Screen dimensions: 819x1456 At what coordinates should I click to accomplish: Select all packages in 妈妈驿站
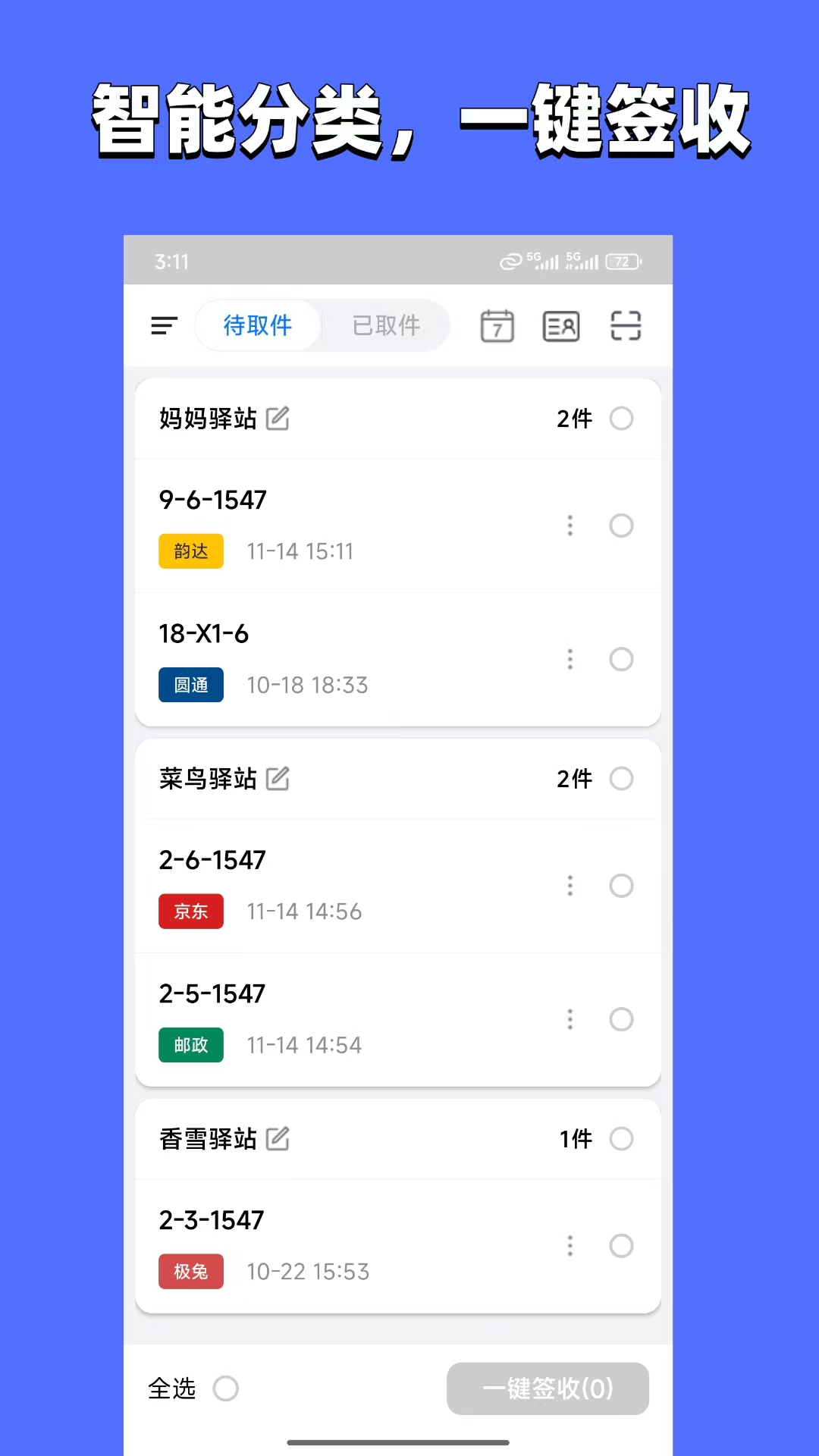(x=621, y=418)
